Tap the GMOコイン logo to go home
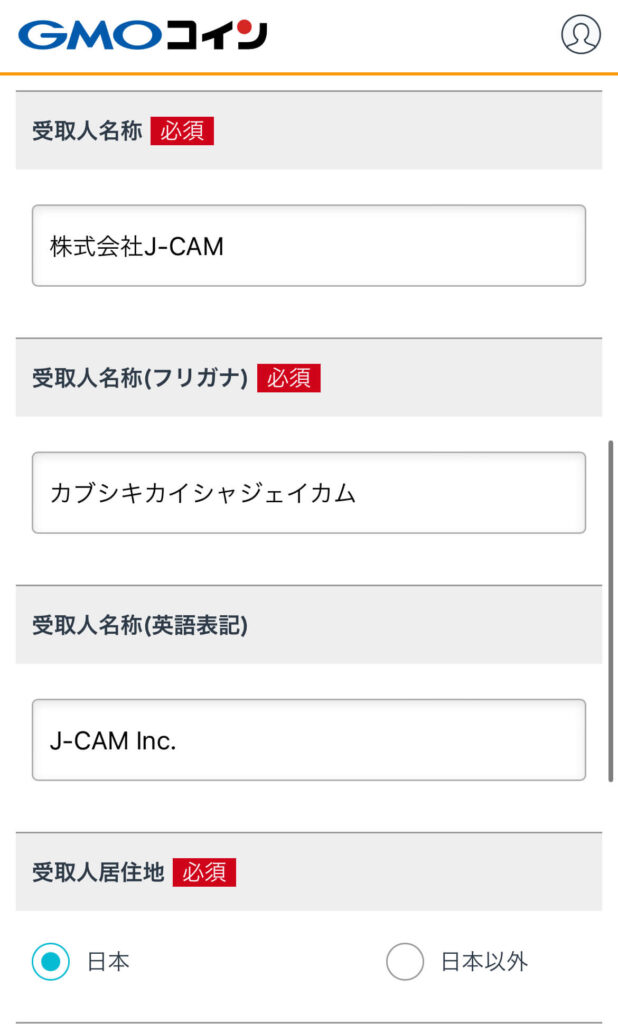The height and width of the screenshot is (1024, 618). point(142,35)
